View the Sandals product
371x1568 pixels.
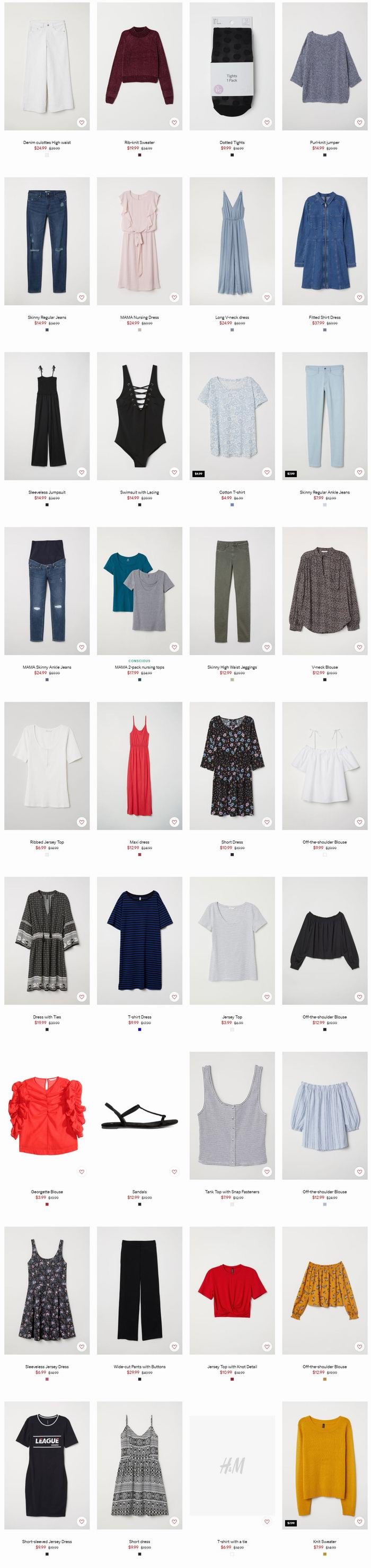[139, 1115]
